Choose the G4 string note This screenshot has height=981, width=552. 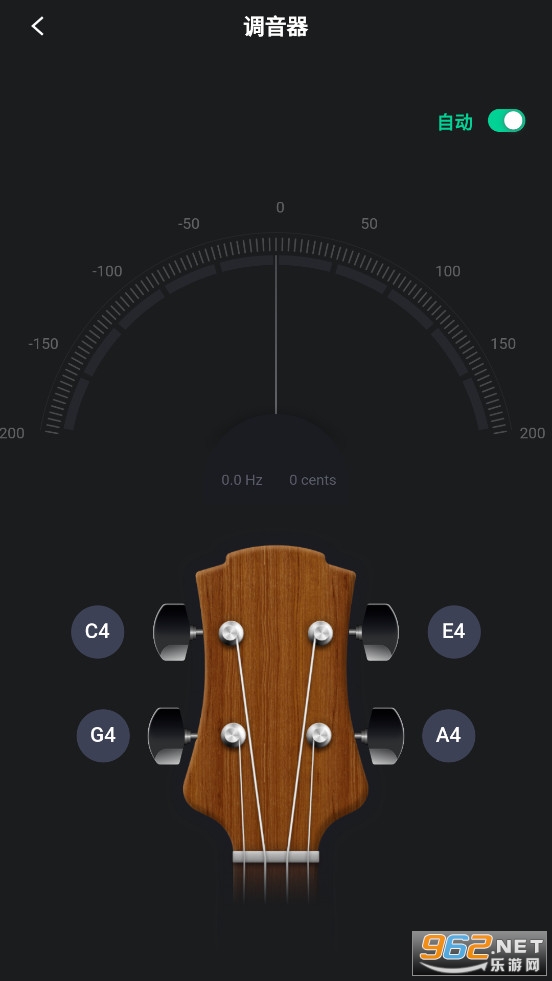(x=103, y=735)
